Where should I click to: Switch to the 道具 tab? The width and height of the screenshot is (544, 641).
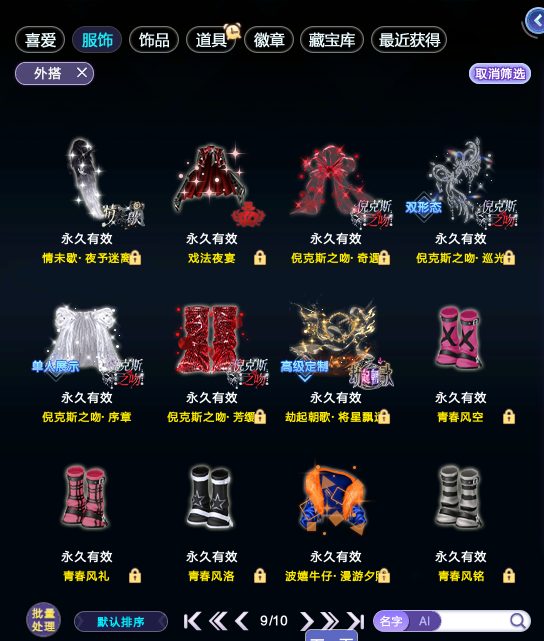coord(211,40)
